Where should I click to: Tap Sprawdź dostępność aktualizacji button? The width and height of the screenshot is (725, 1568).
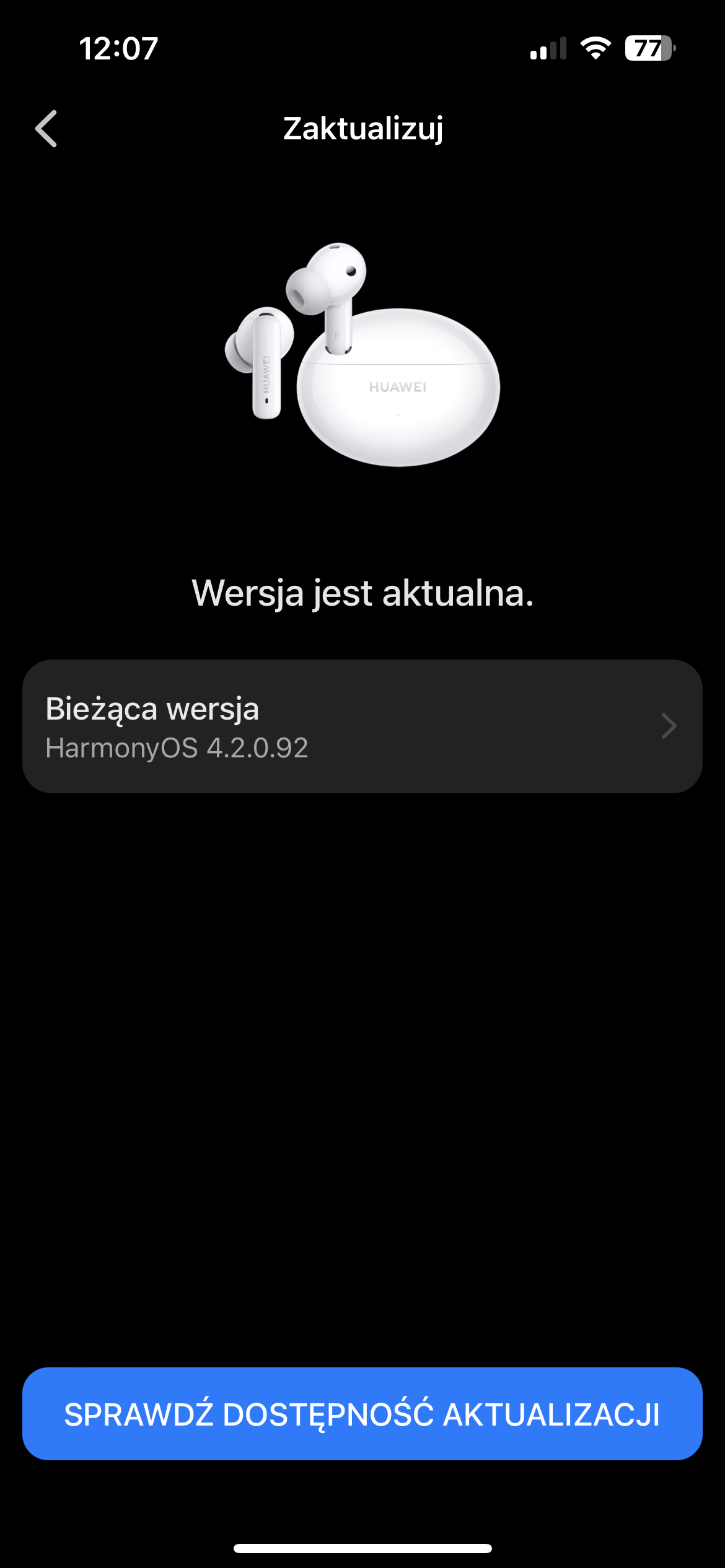[362, 1414]
